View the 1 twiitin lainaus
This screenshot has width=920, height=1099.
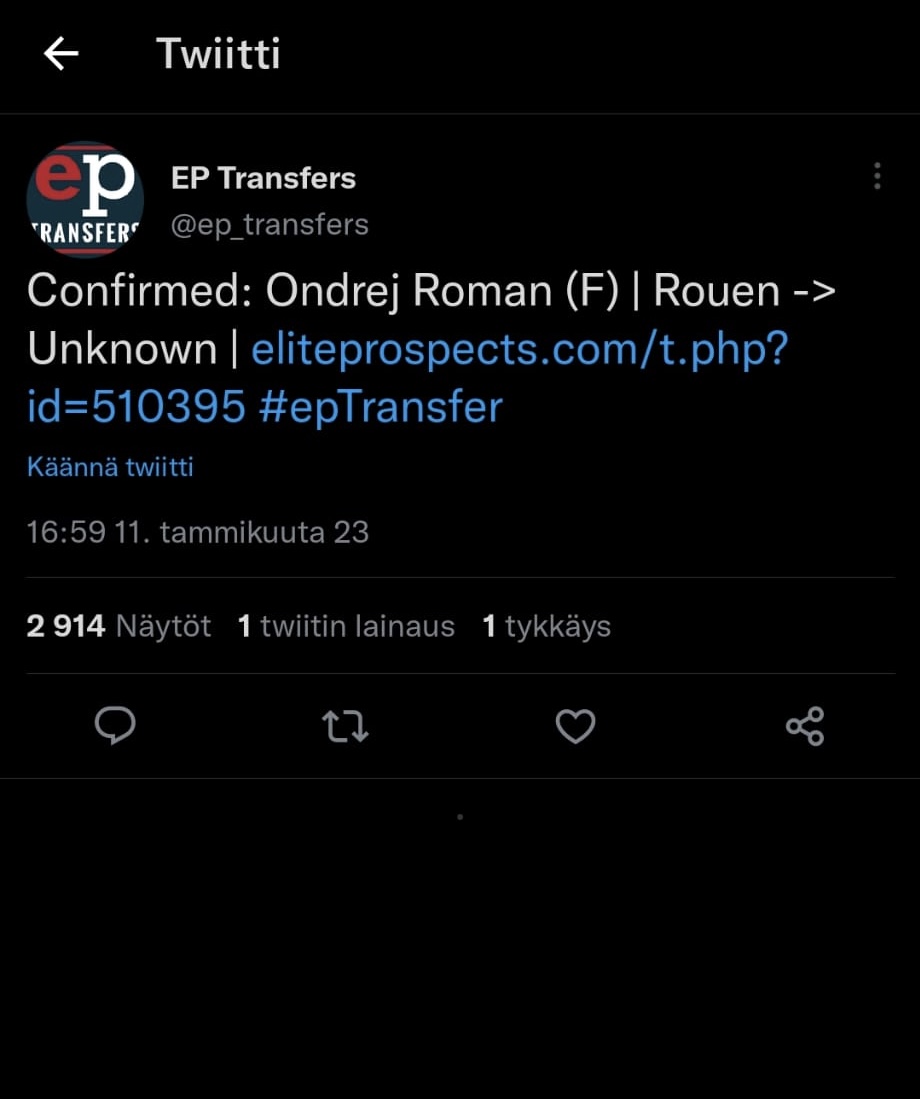[346, 627]
